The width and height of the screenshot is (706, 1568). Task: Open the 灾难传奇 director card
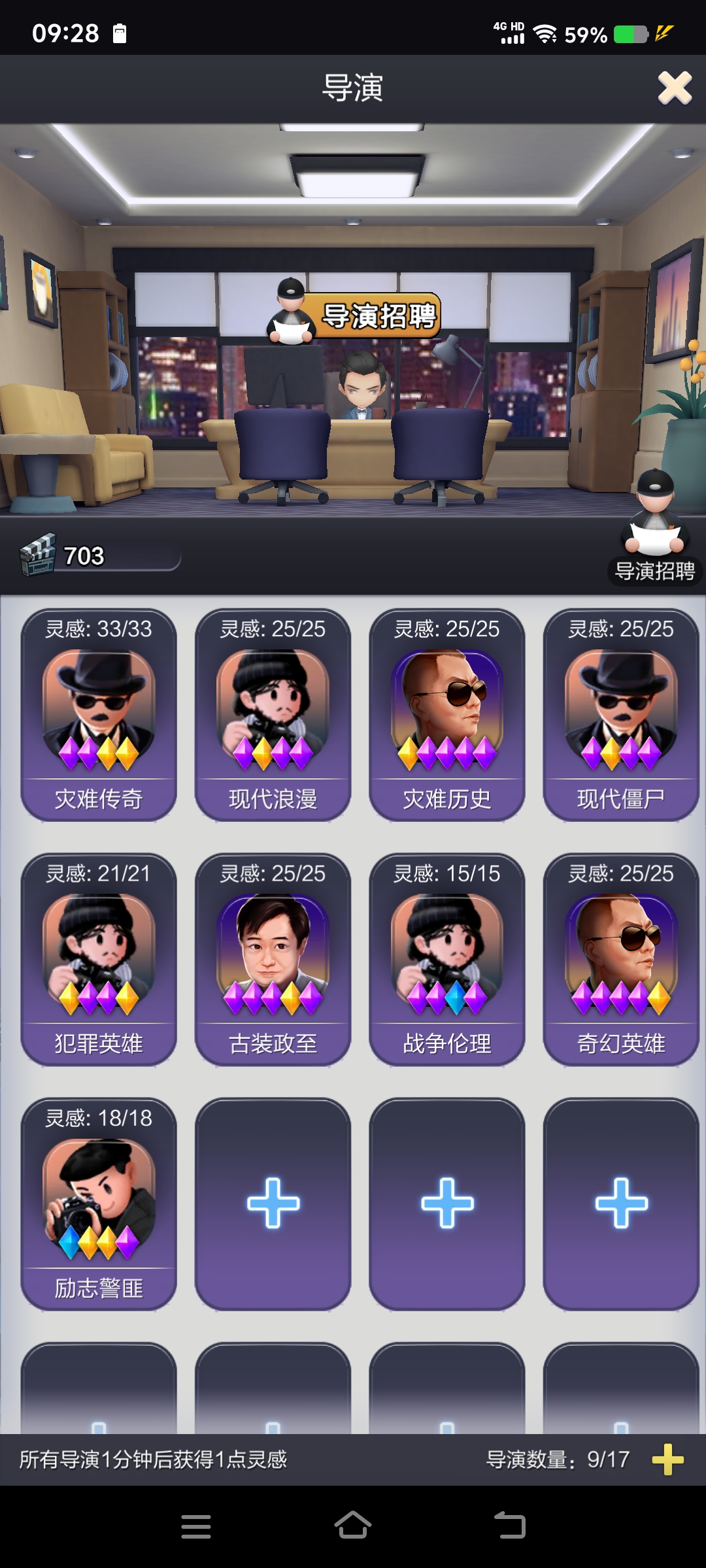pyautogui.click(x=99, y=715)
